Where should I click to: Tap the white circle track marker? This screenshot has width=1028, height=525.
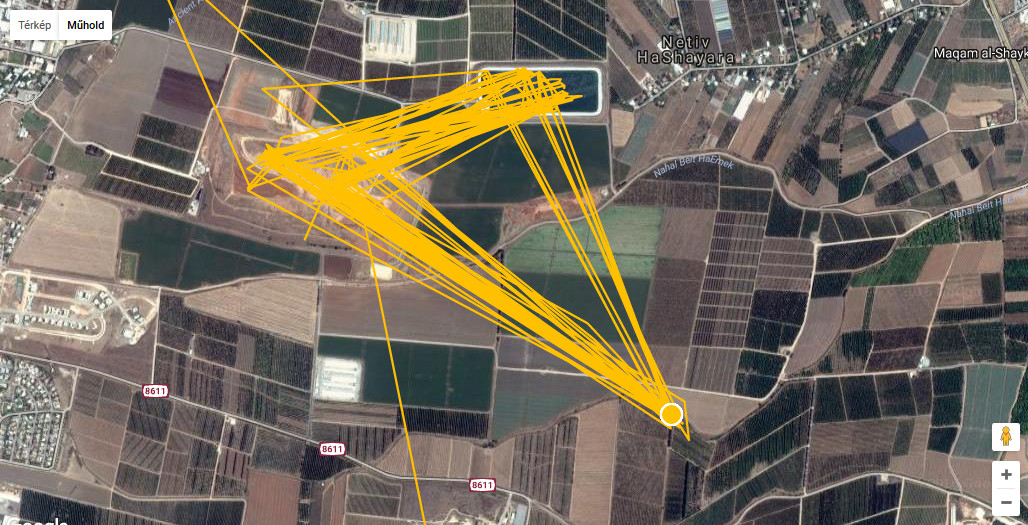(672, 414)
